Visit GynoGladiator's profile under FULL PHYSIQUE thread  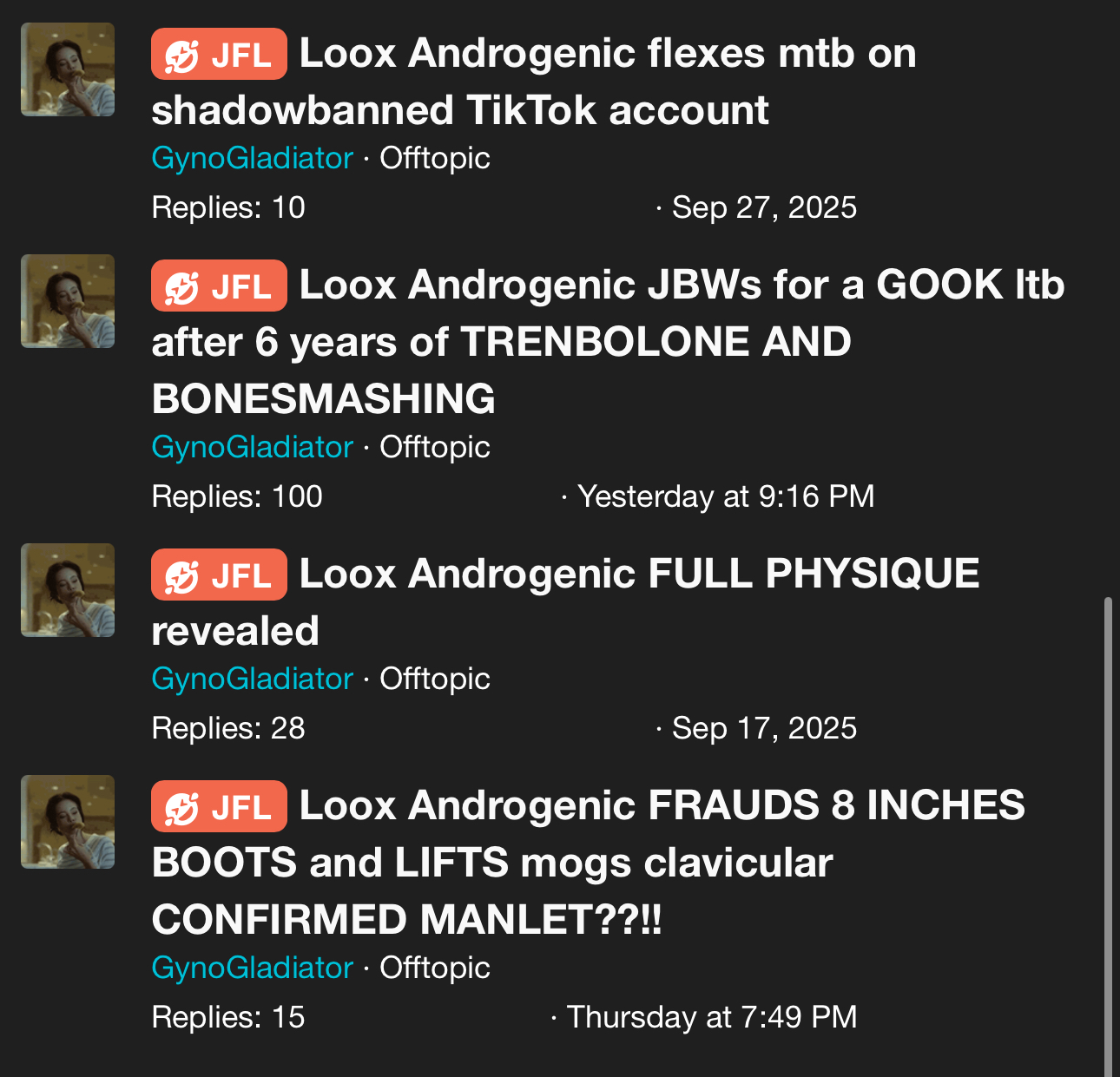coord(252,679)
